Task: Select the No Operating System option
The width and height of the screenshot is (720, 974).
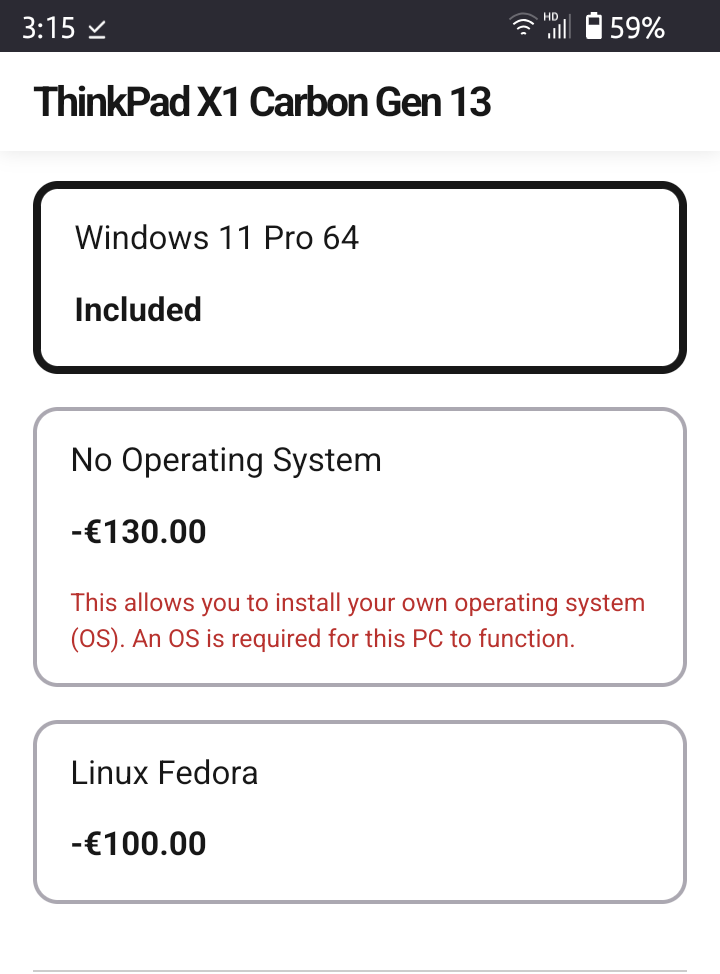Action: (360, 546)
